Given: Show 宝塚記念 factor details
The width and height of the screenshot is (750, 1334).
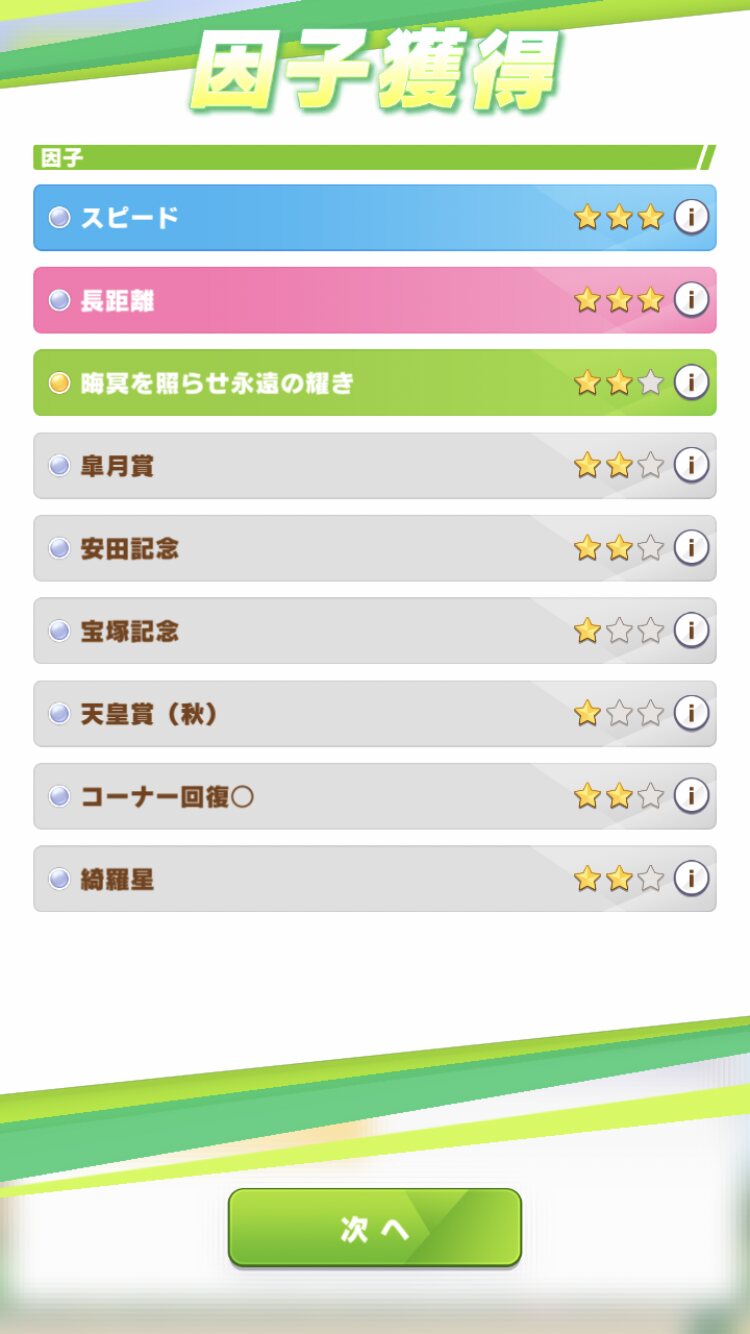Looking at the screenshot, I should point(691,630).
